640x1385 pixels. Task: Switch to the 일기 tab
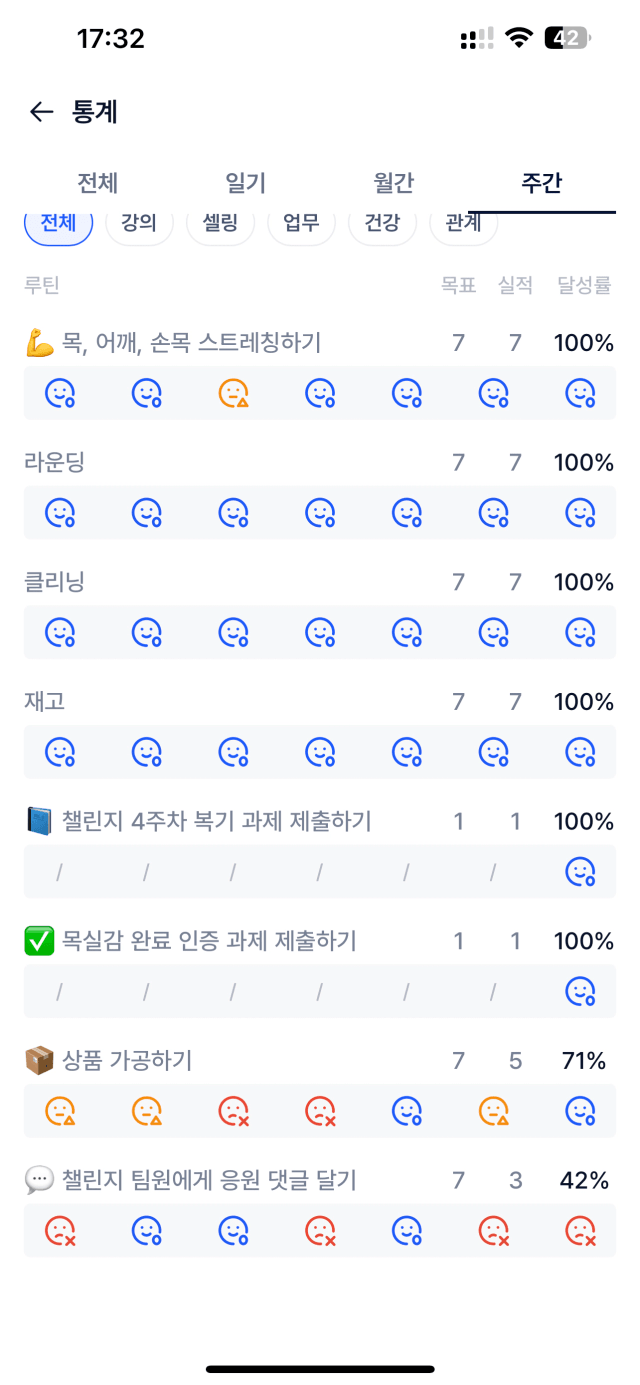tap(246, 184)
